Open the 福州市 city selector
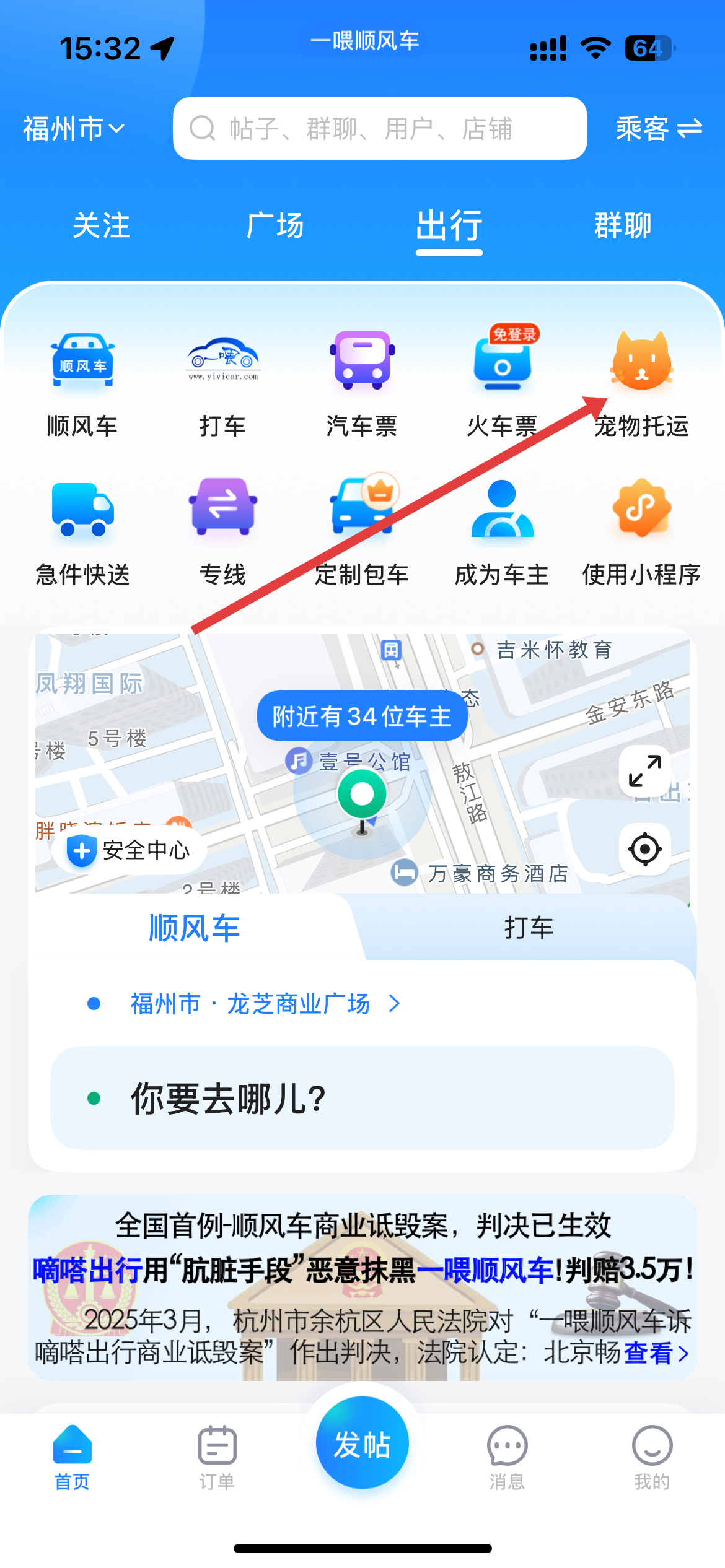 tap(74, 129)
